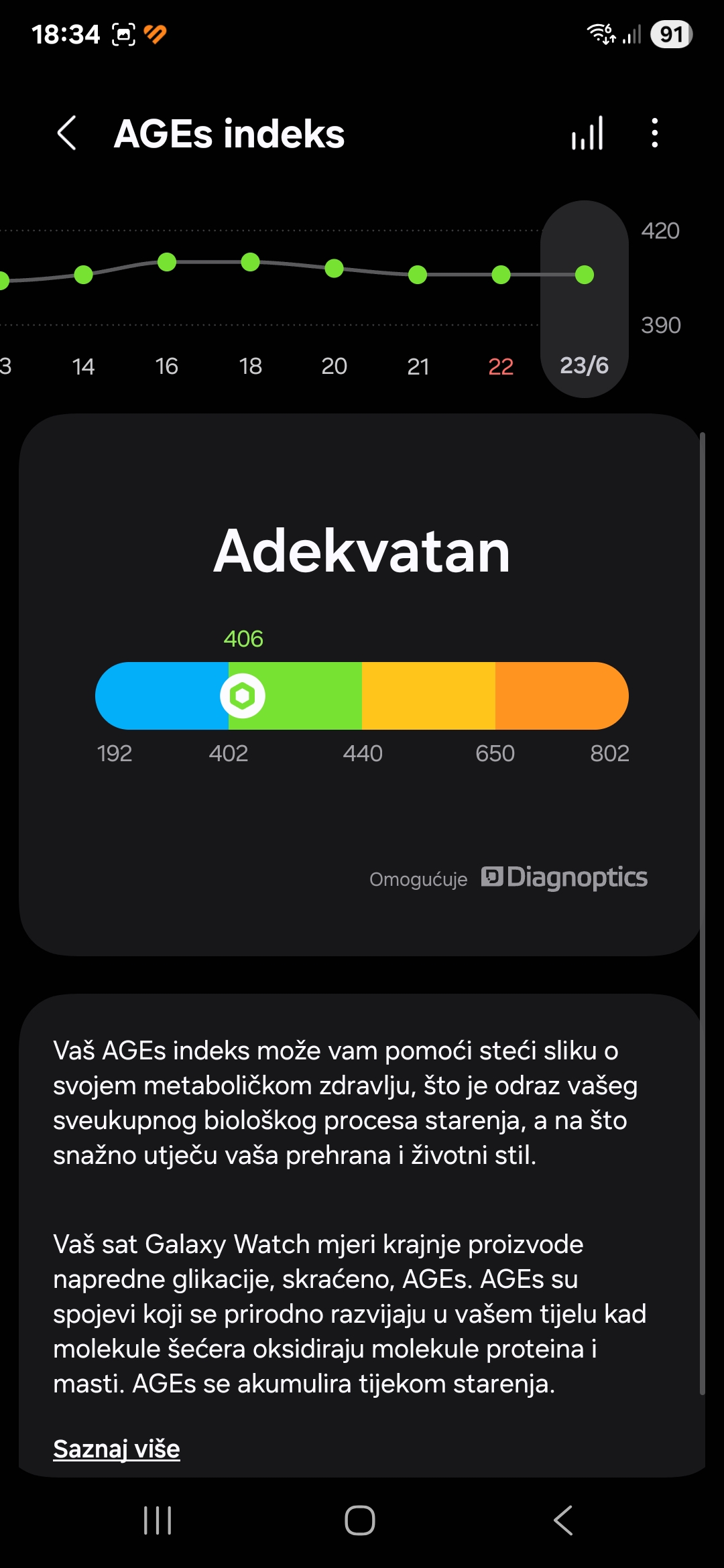The image size is (724, 1568).
Task: Tap the system home button
Action: [x=360, y=1520]
